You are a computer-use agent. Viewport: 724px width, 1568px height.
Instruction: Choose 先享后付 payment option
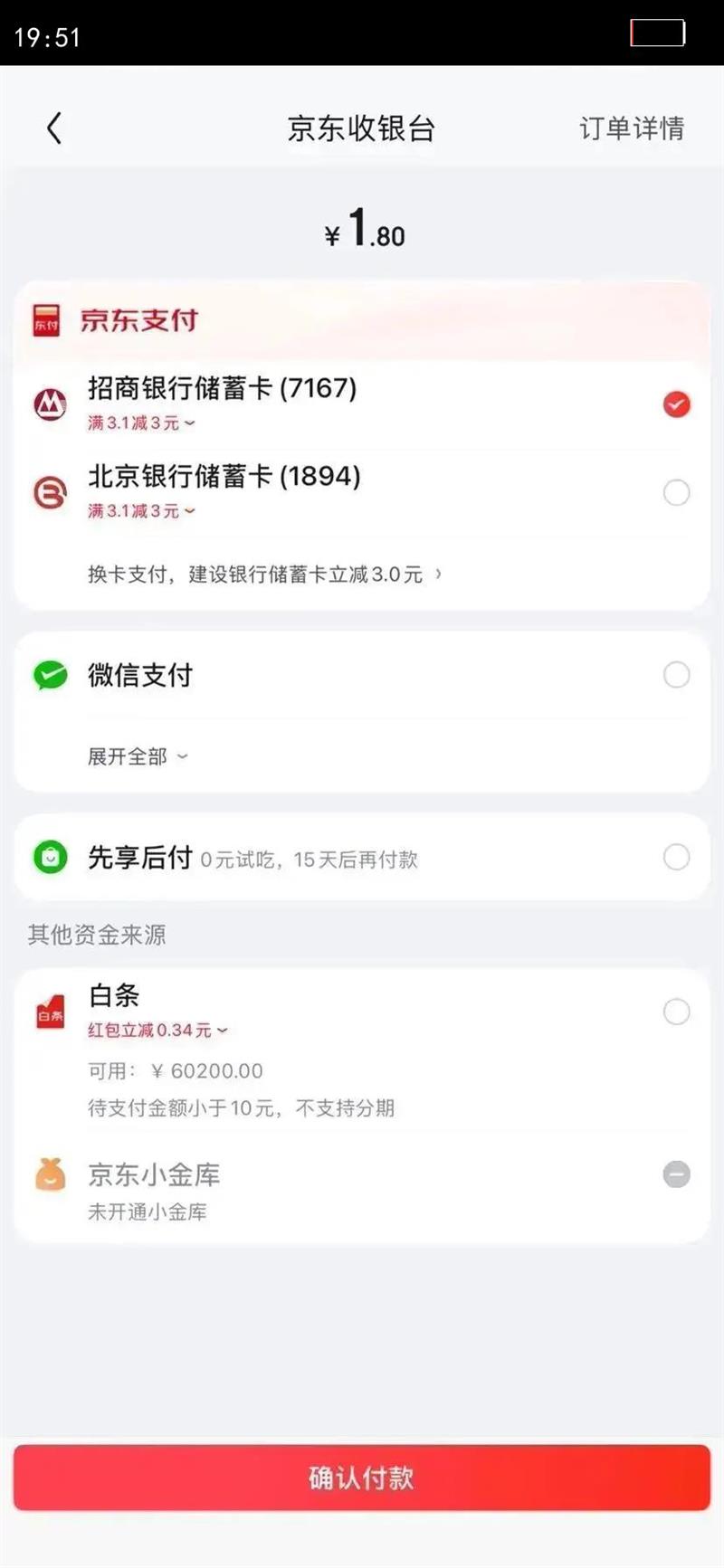click(676, 857)
